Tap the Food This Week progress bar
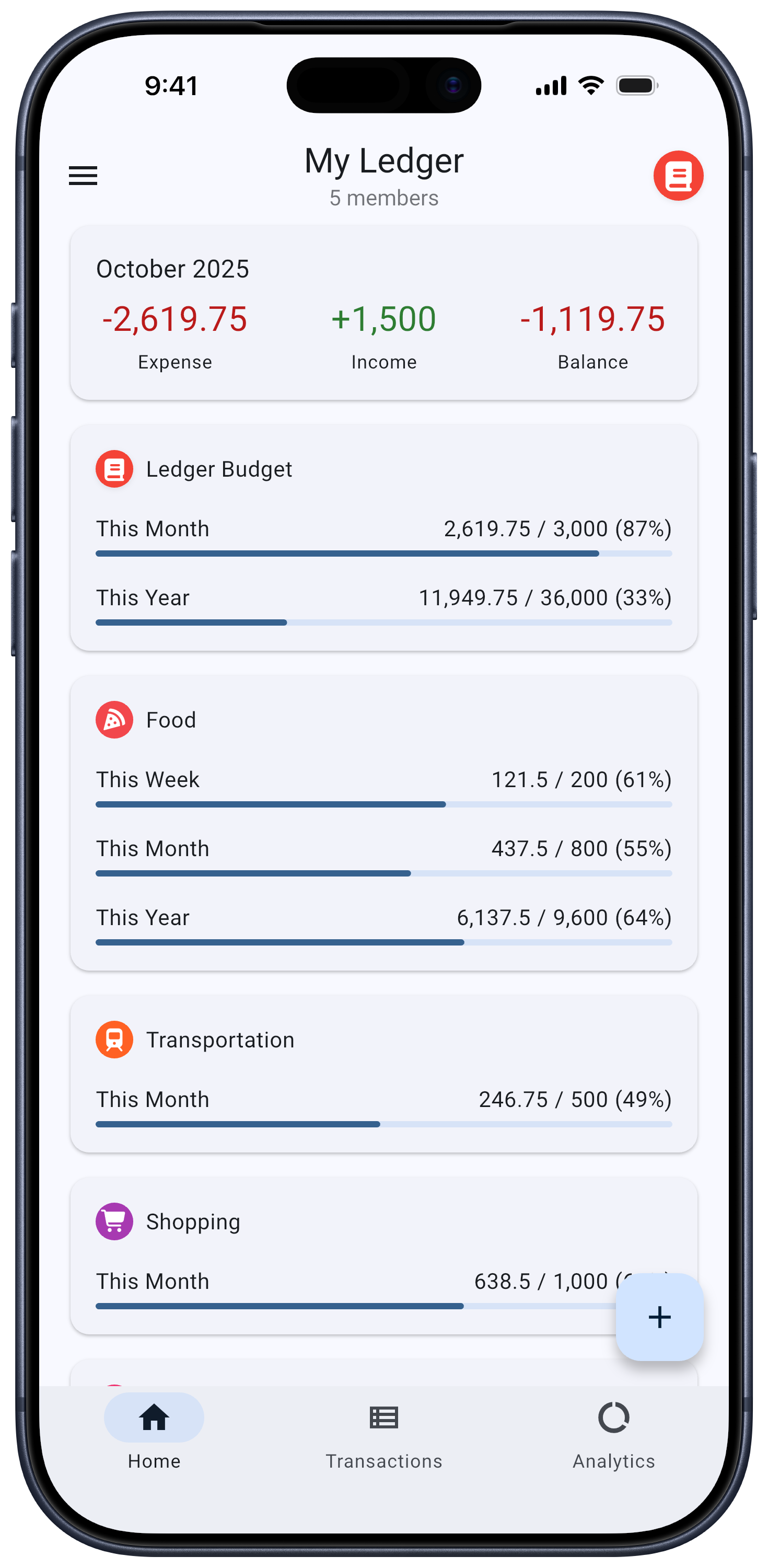The width and height of the screenshot is (768, 1568). coord(383,804)
